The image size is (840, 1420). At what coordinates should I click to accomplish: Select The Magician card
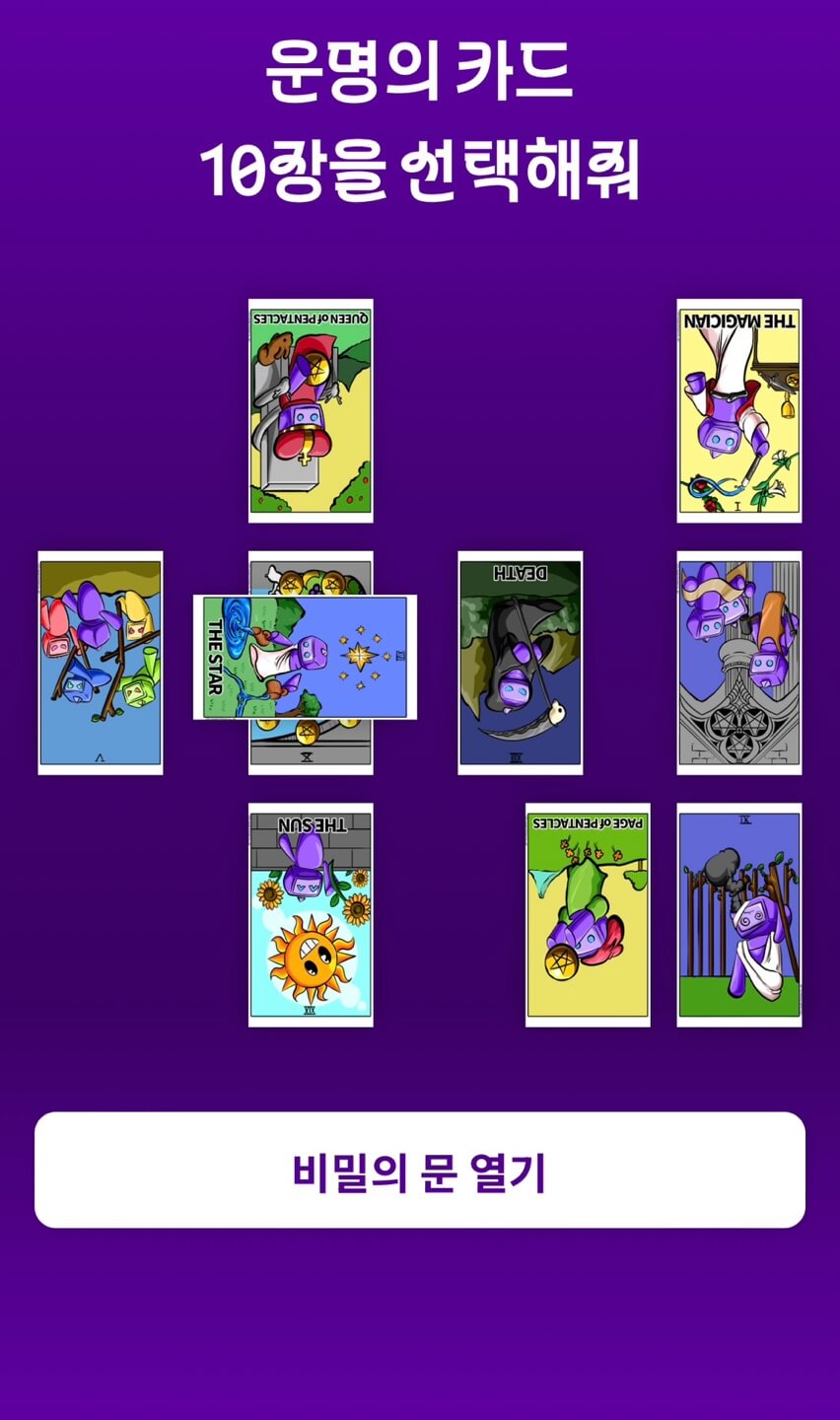[739, 410]
